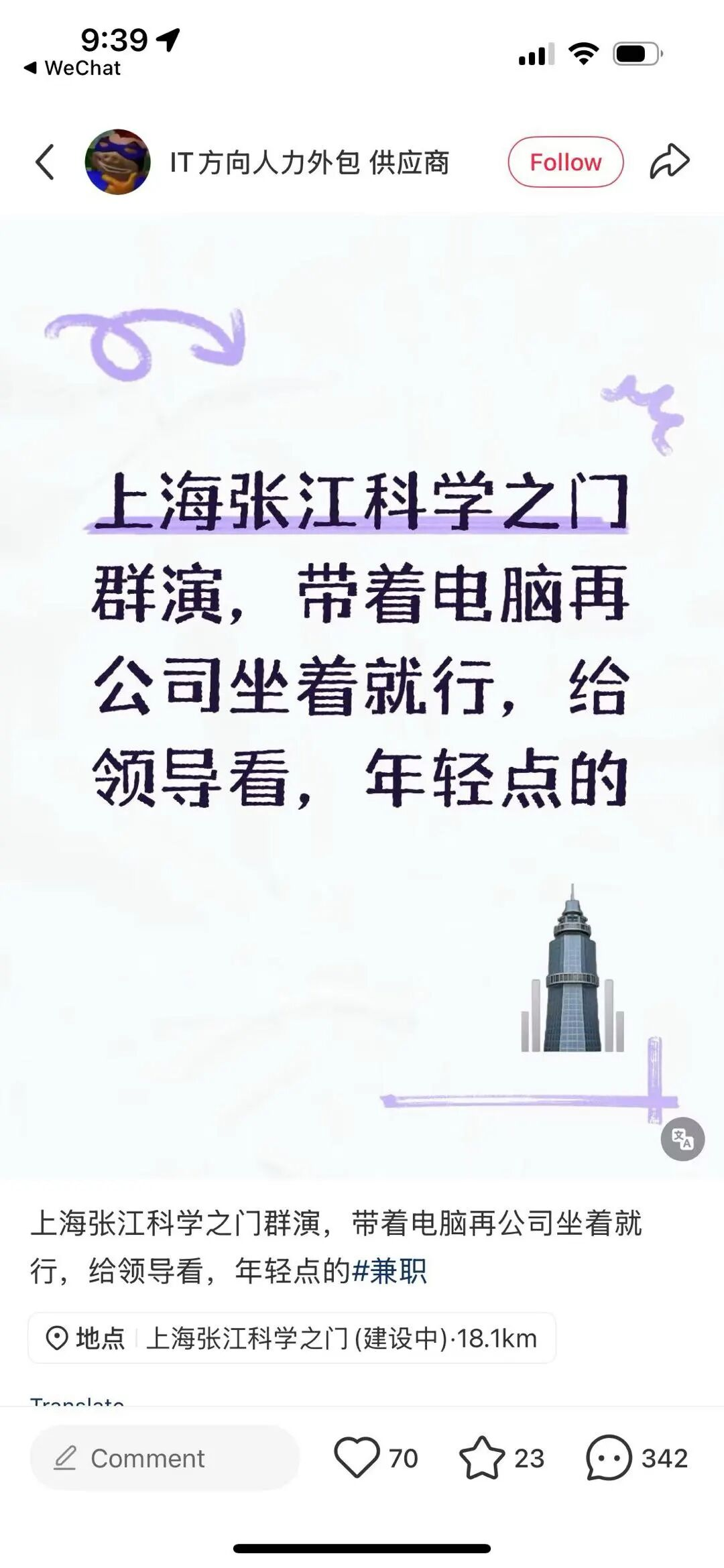
Task: Open the #兼职 hashtag
Action: click(389, 1270)
